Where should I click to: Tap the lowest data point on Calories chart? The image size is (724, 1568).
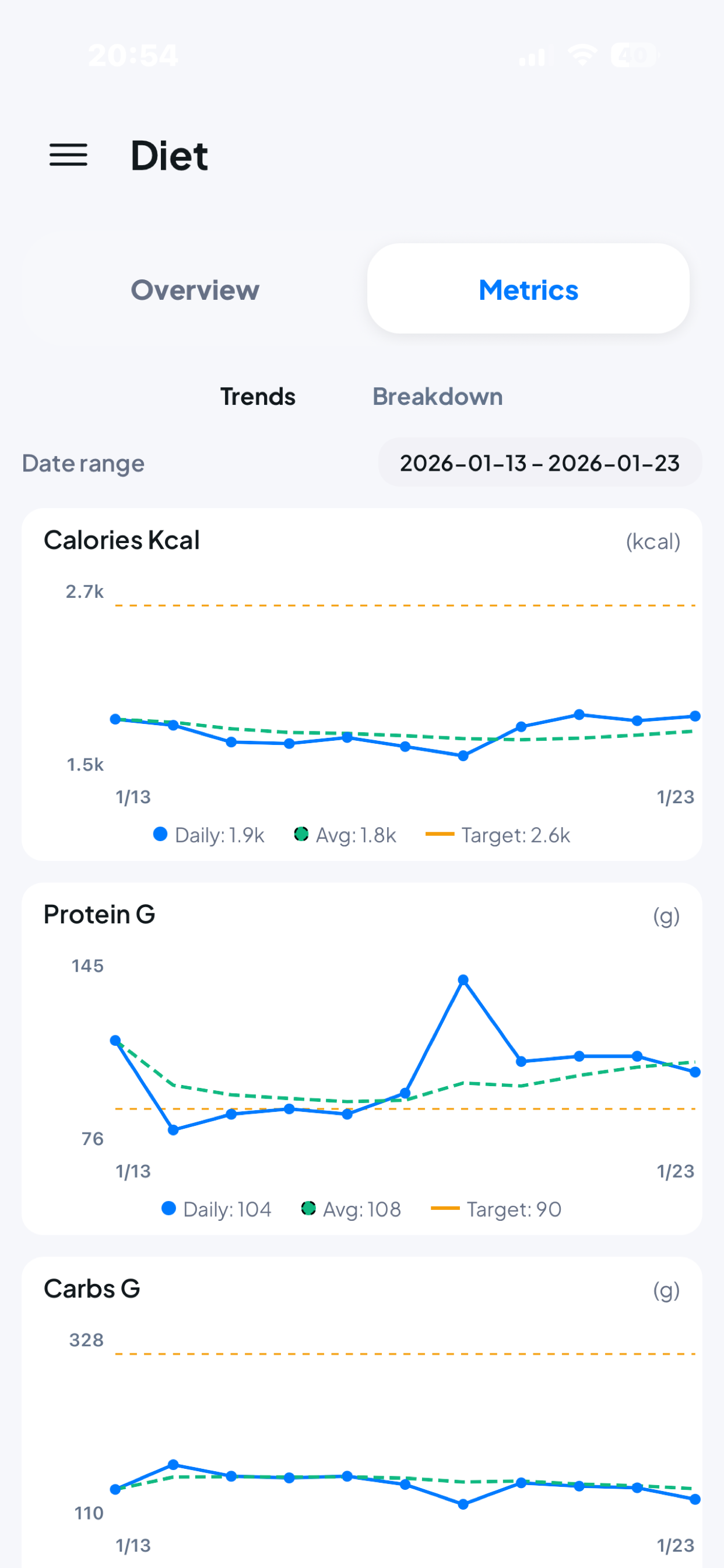(463, 755)
